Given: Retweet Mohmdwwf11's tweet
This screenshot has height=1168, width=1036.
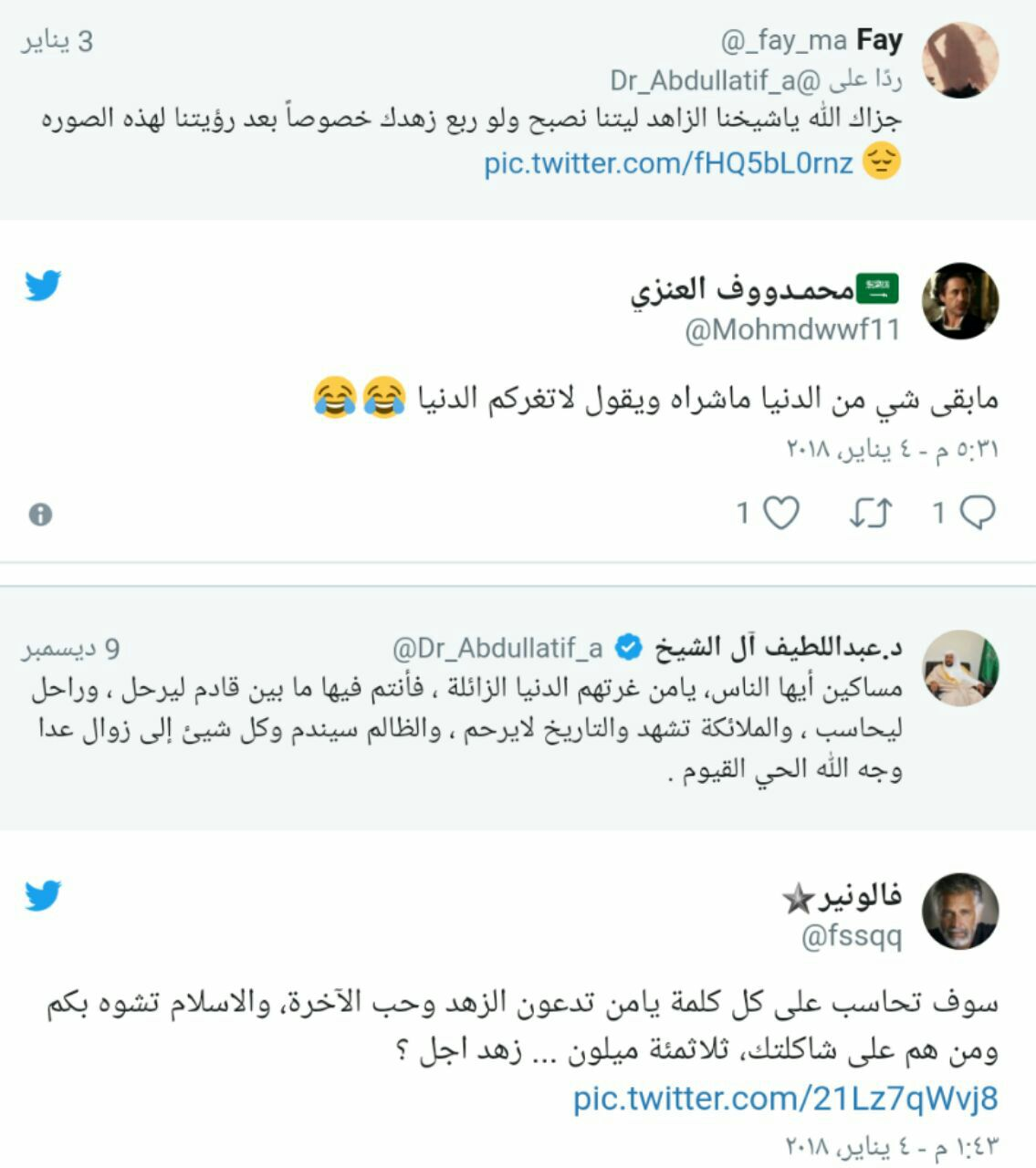Looking at the screenshot, I should coord(870,513).
